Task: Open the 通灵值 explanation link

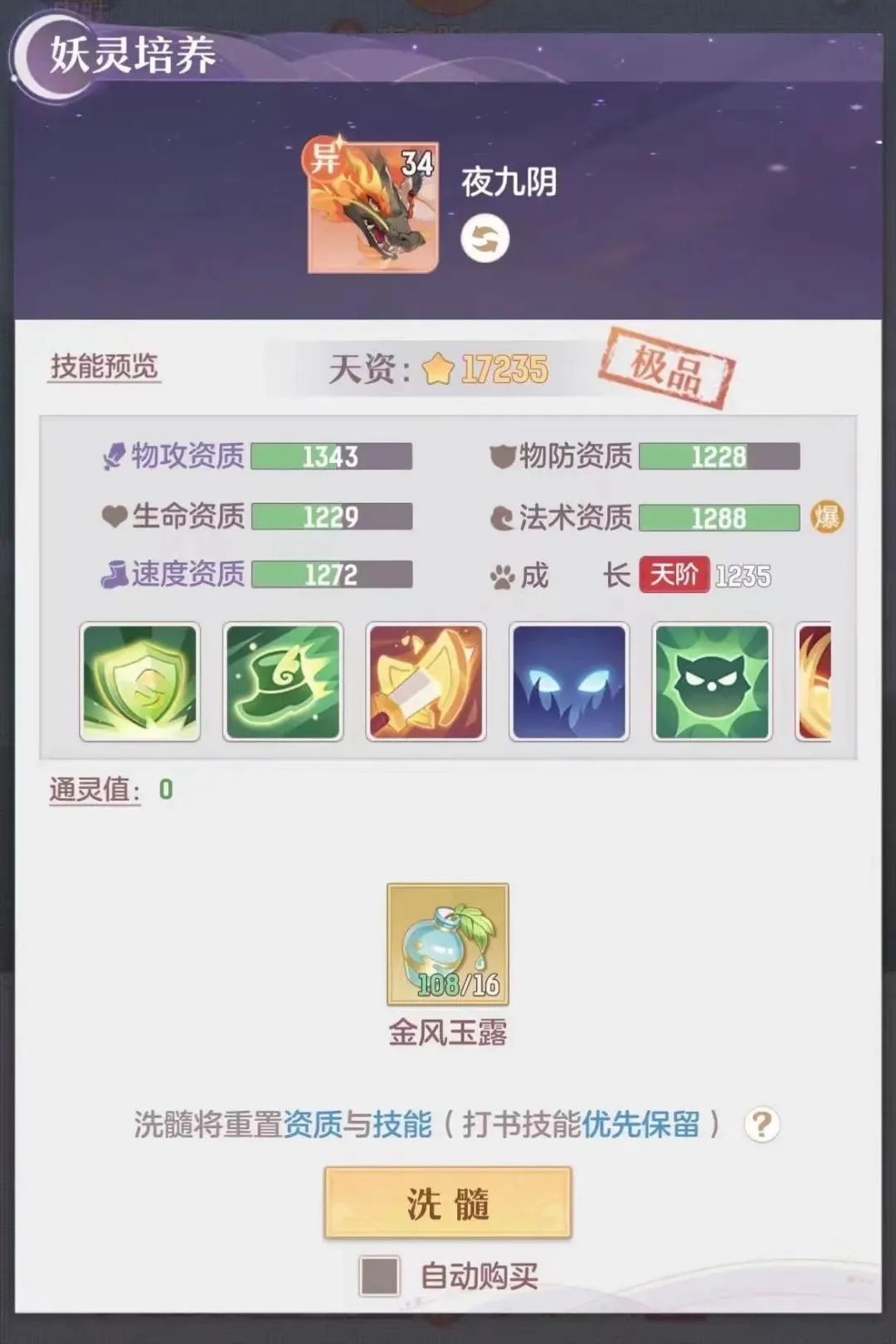Action: (x=94, y=790)
